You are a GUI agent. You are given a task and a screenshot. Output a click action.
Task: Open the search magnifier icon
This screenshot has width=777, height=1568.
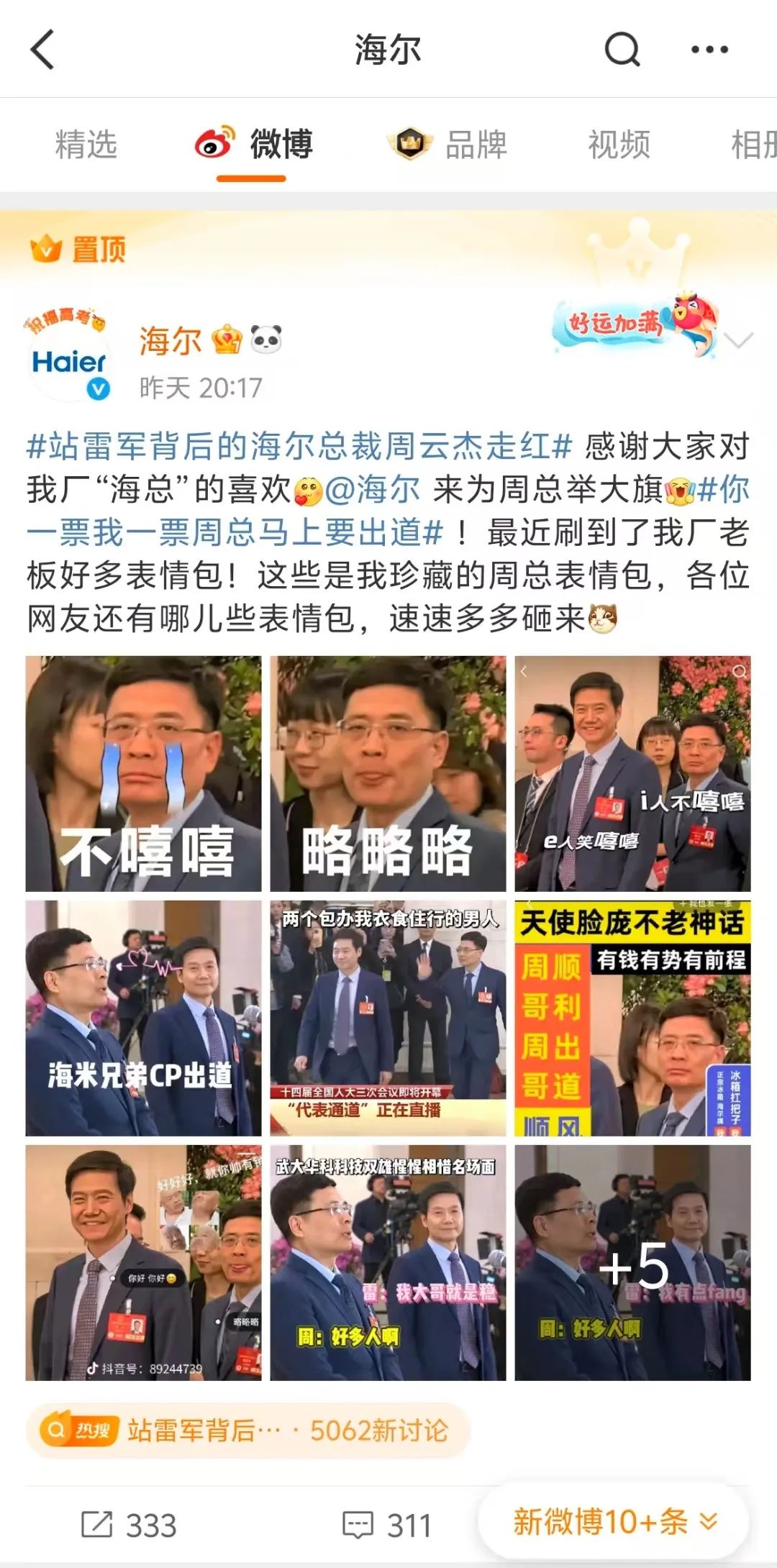622,50
